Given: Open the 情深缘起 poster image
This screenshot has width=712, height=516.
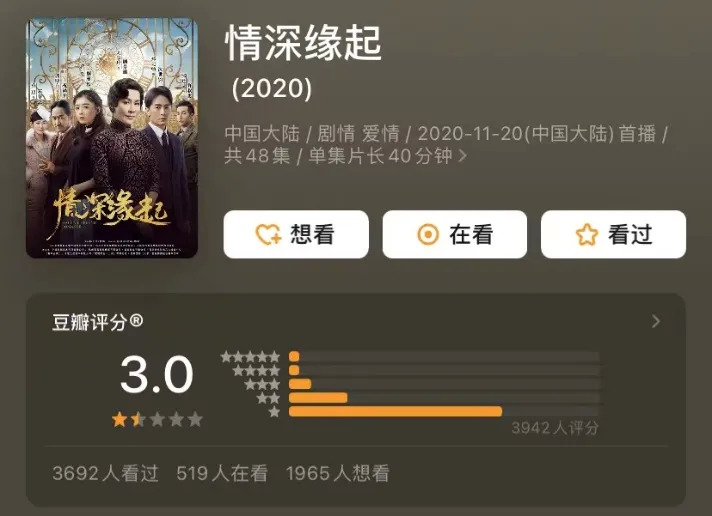Looking at the screenshot, I should pyautogui.click(x=112, y=138).
